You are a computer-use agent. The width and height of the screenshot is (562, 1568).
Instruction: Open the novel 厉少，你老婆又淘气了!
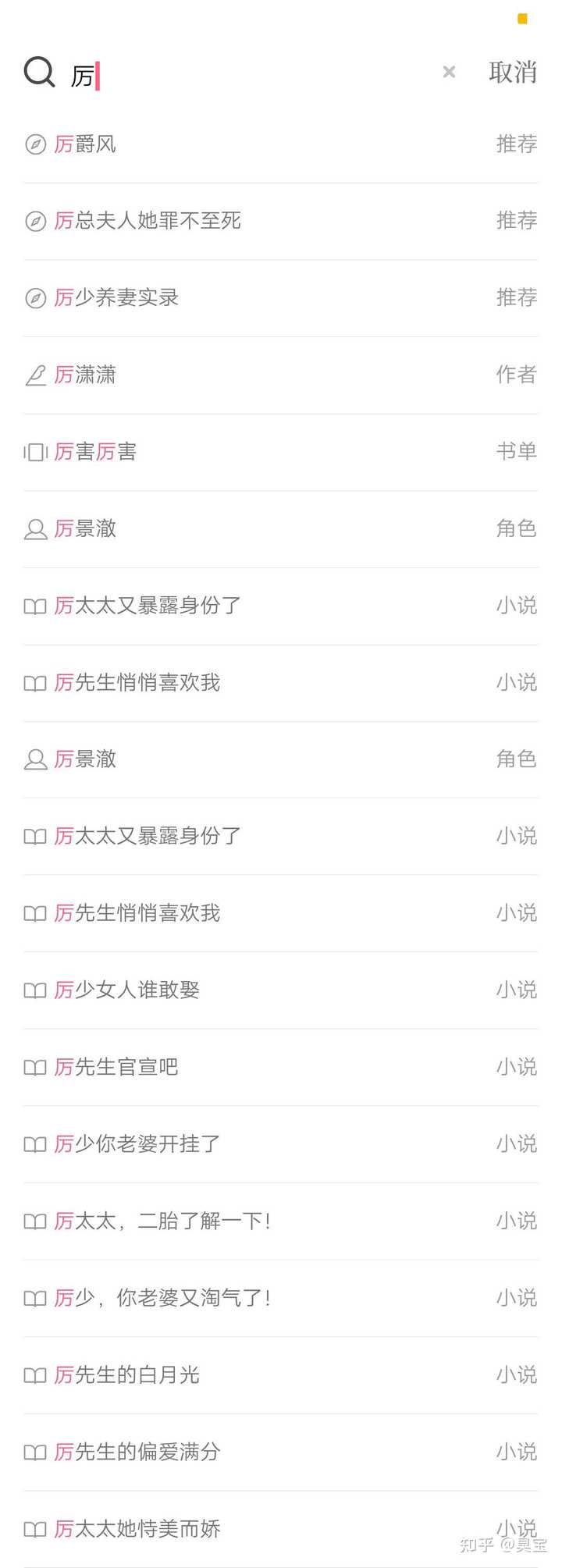pos(162,1298)
